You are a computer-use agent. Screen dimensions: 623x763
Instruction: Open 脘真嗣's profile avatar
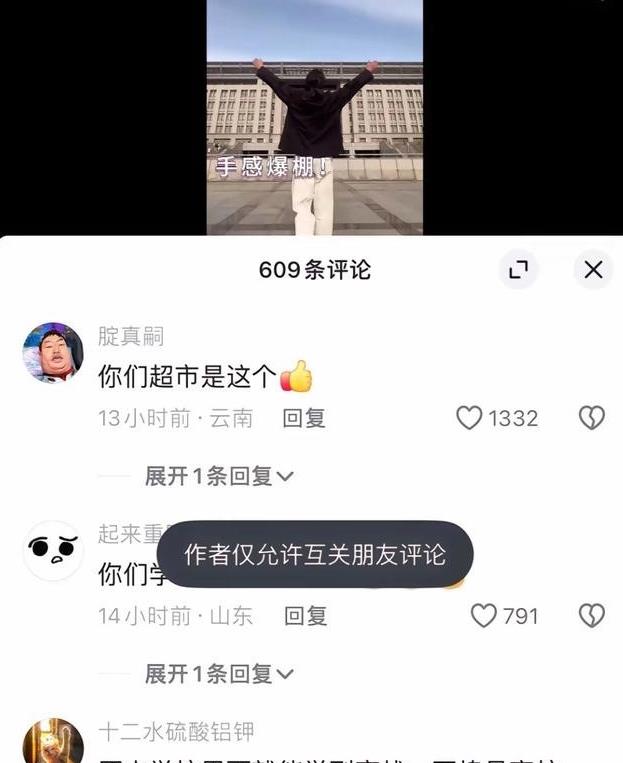53,353
